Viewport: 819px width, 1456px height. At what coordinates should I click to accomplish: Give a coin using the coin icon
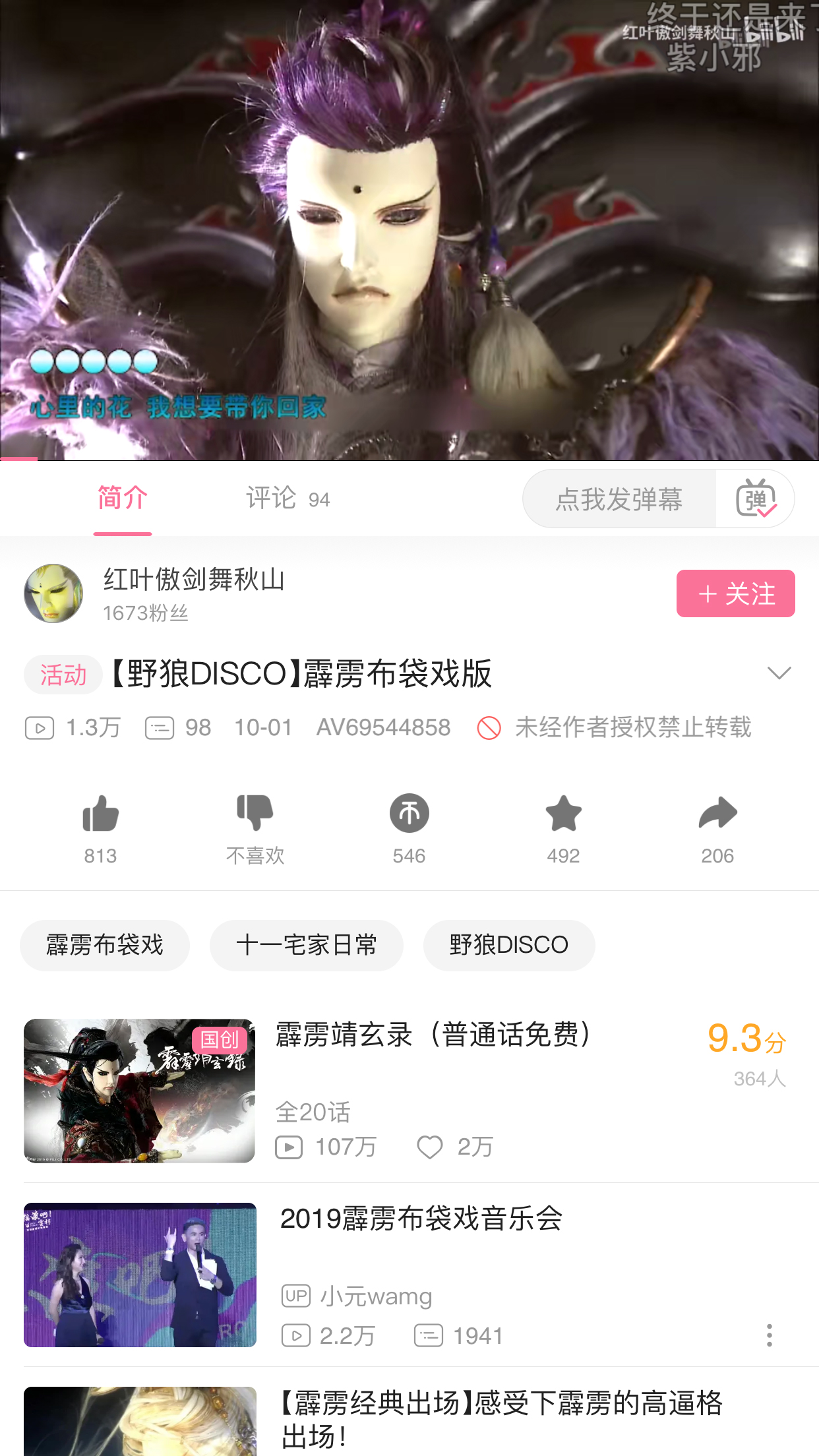click(x=408, y=818)
